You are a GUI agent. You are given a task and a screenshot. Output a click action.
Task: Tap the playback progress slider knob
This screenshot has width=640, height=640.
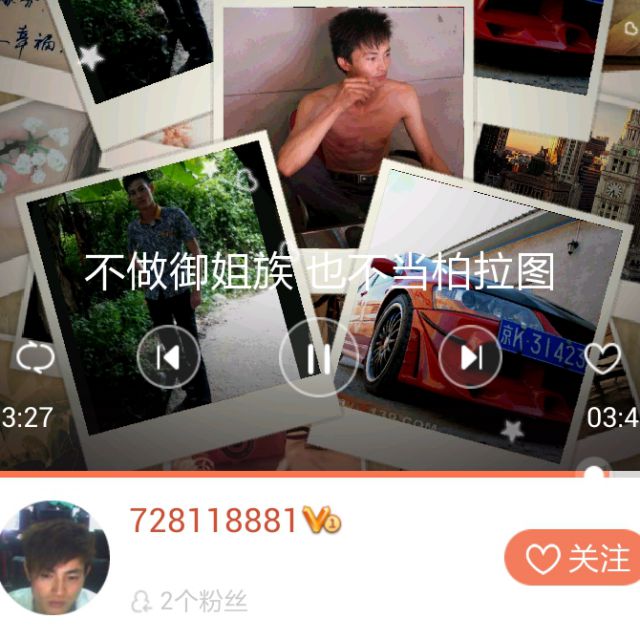pyautogui.click(x=596, y=473)
